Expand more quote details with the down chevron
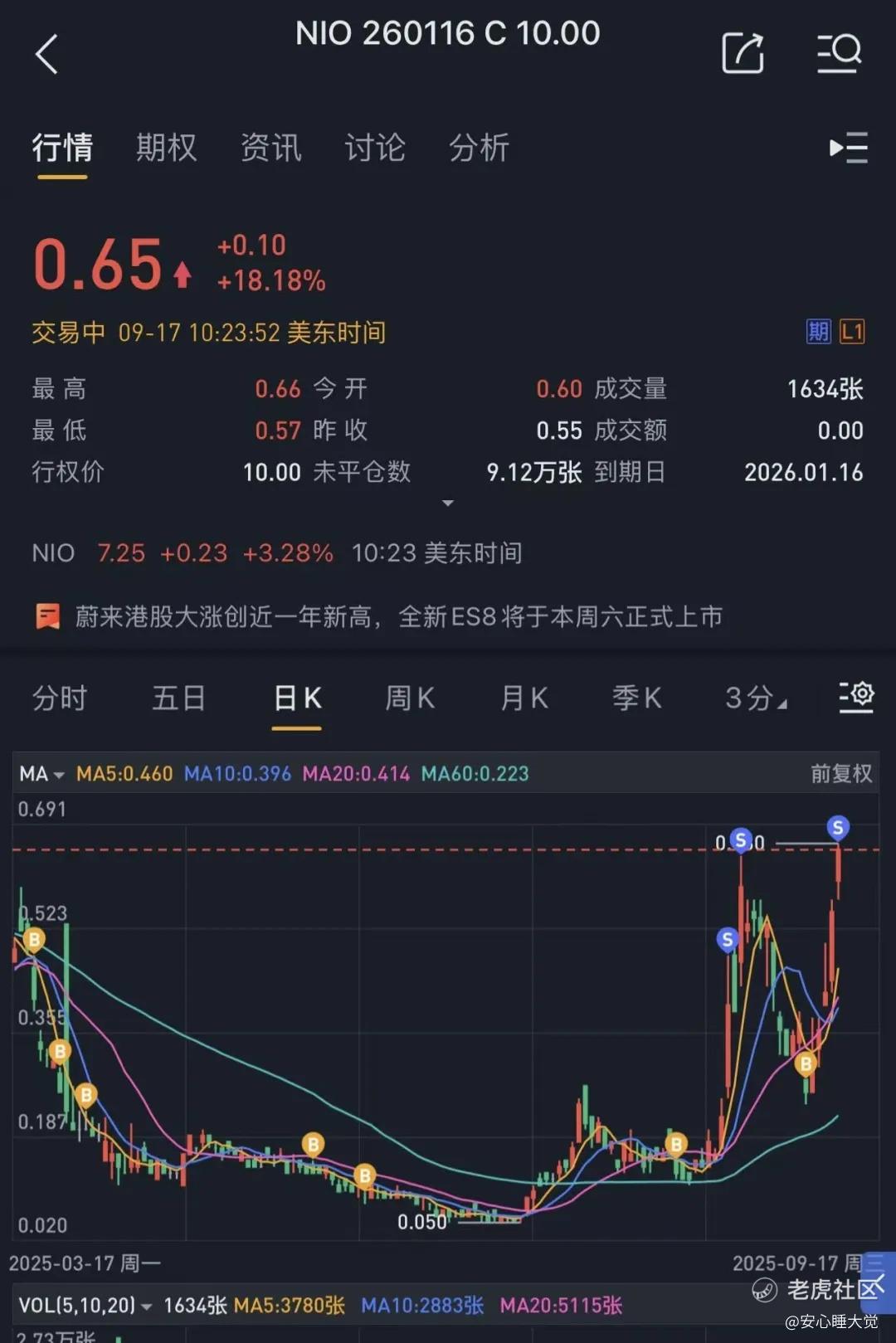Image resolution: width=896 pixels, height=1343 pixels. click(448, 503)
